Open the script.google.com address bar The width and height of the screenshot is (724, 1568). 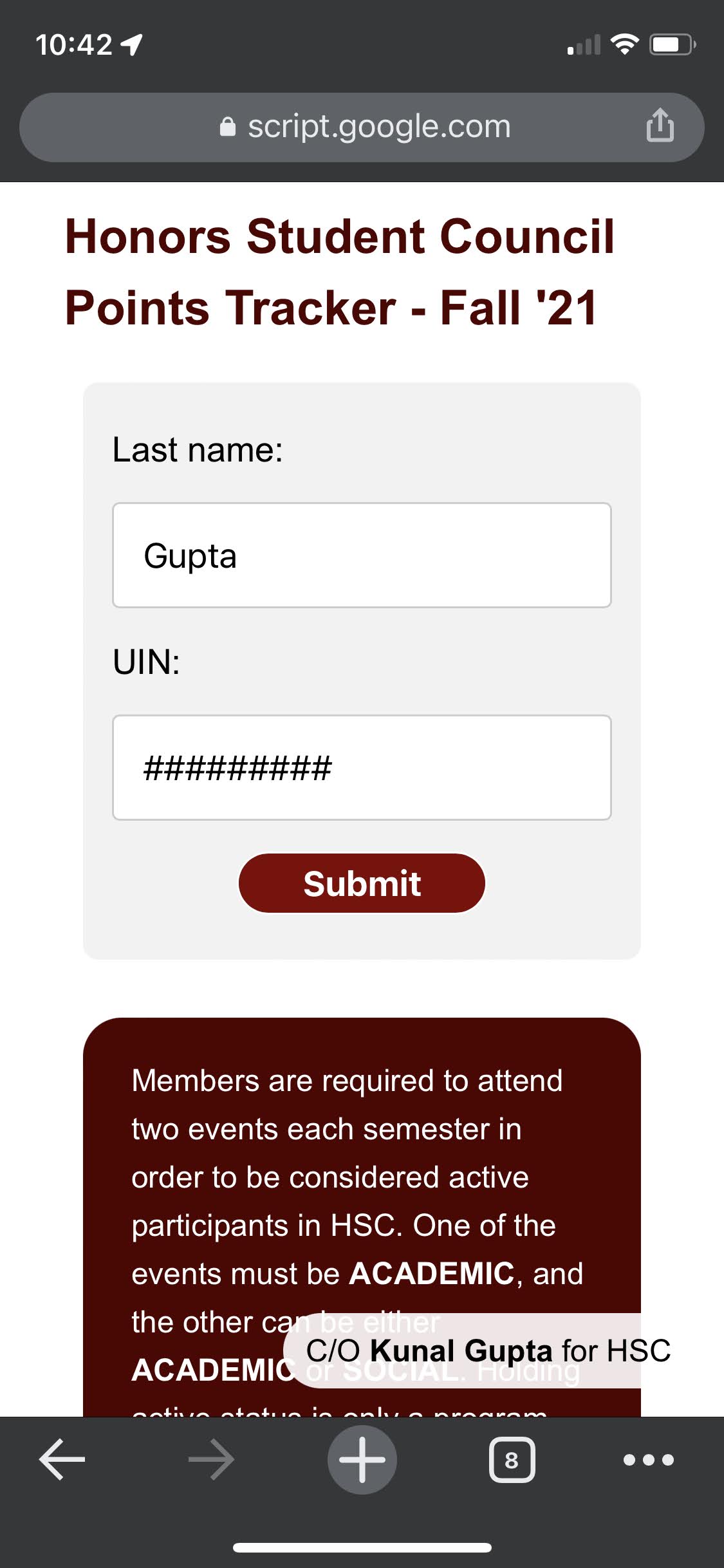pyautogui.click(x=364, y=127)
